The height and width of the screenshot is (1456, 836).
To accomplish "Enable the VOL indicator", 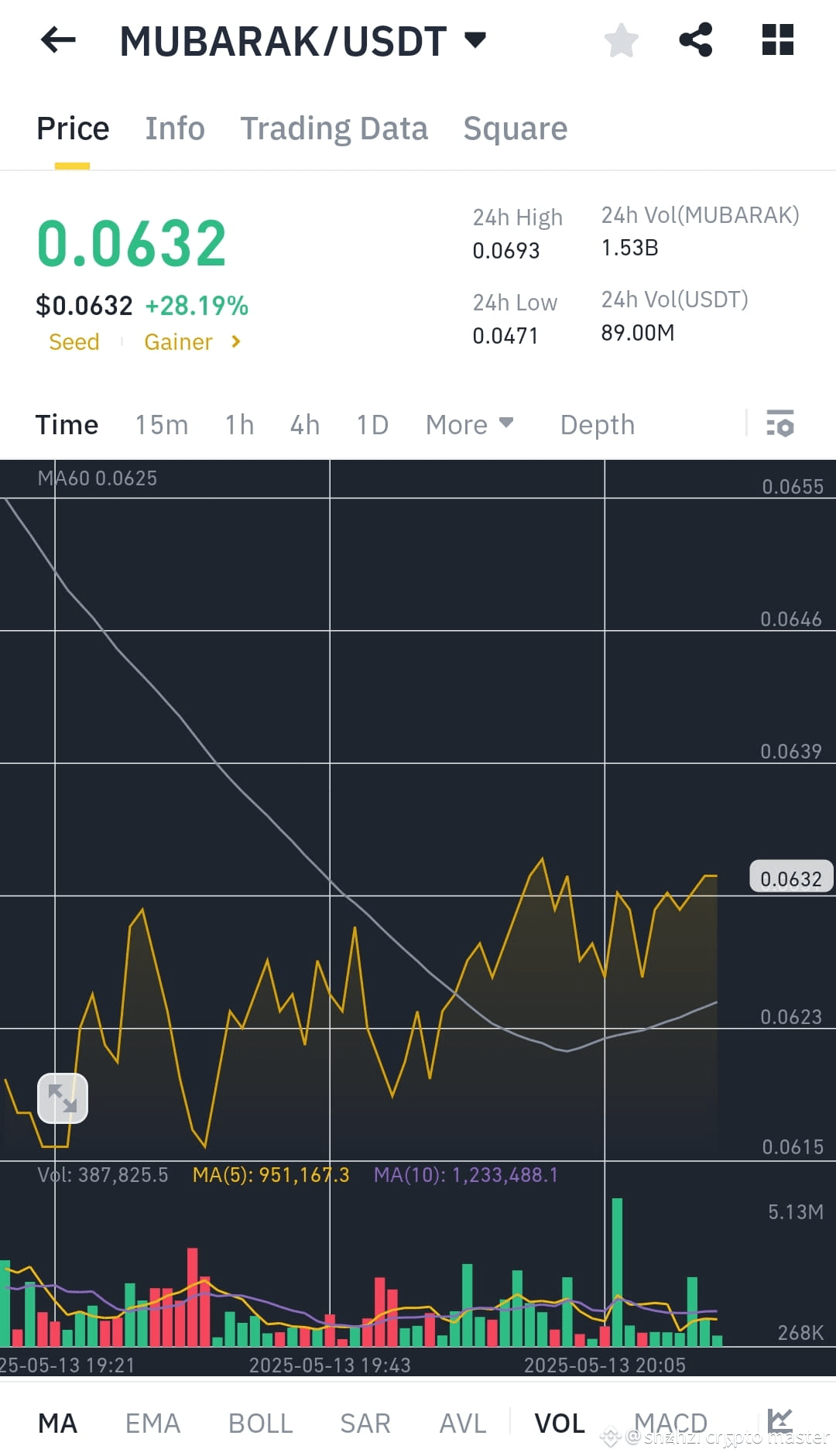I will tap(559, 1423).
